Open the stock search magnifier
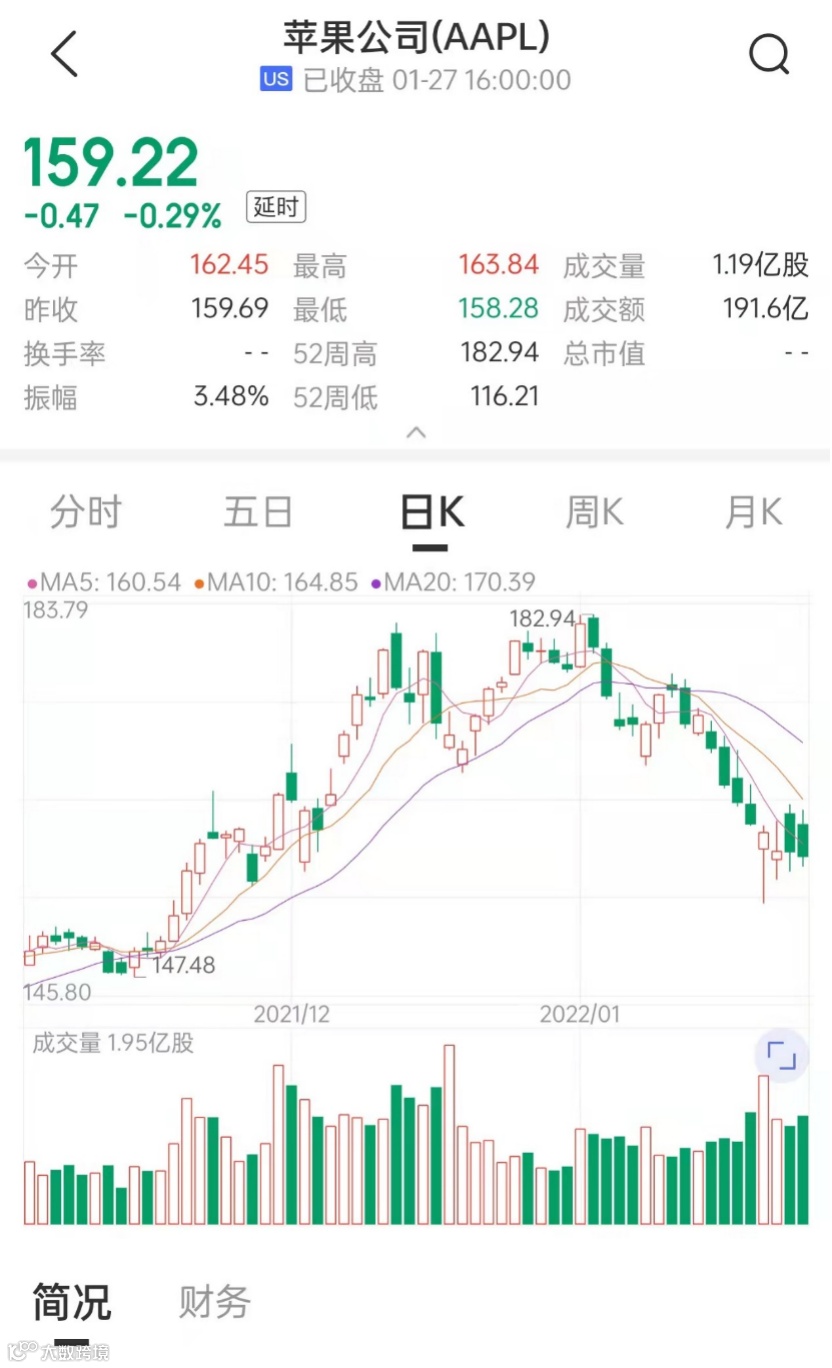The width and height of the screenshot is (832, 1368). point(768,55)
